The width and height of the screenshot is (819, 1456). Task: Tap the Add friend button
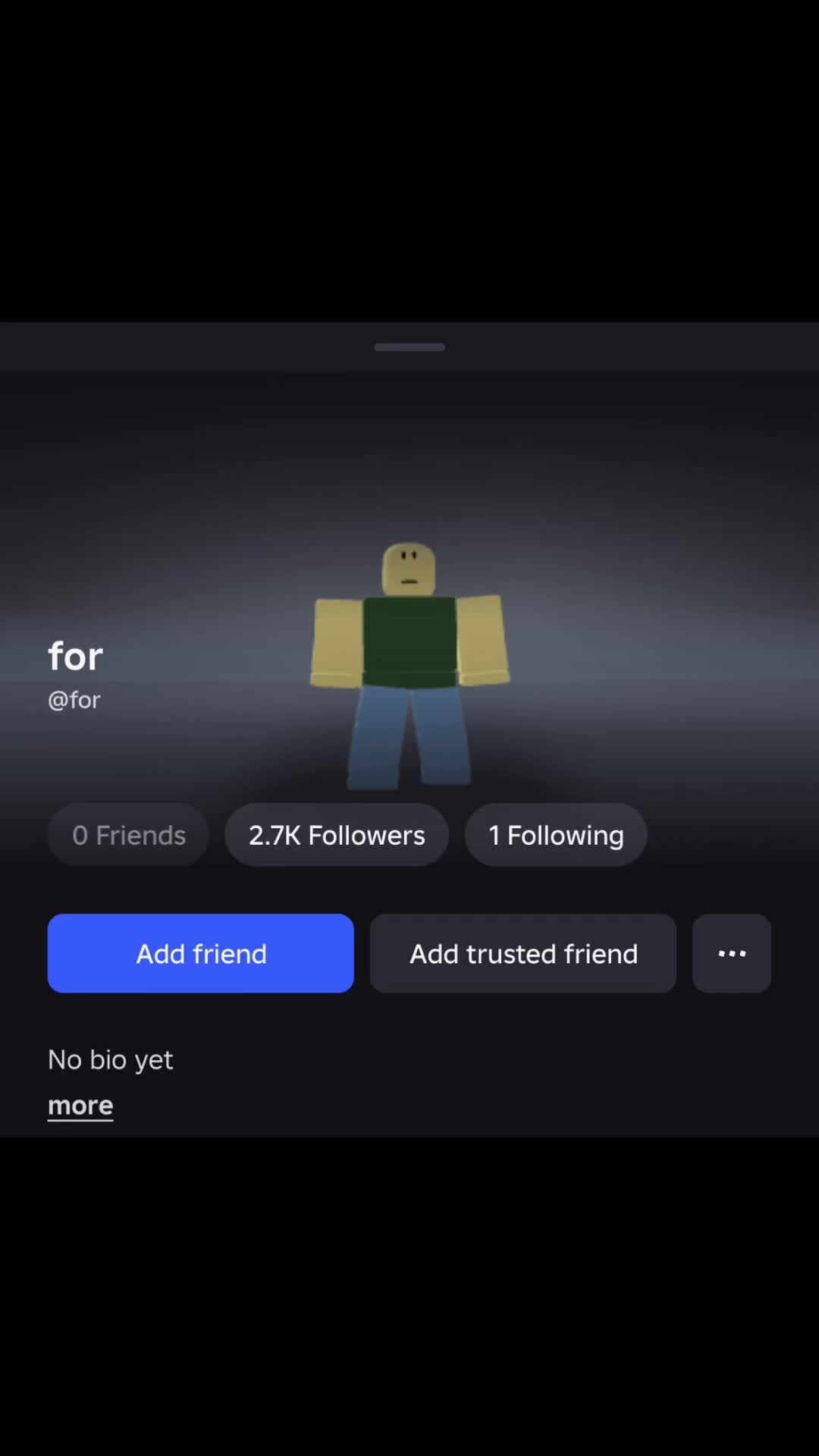click(x=200, y=953)
